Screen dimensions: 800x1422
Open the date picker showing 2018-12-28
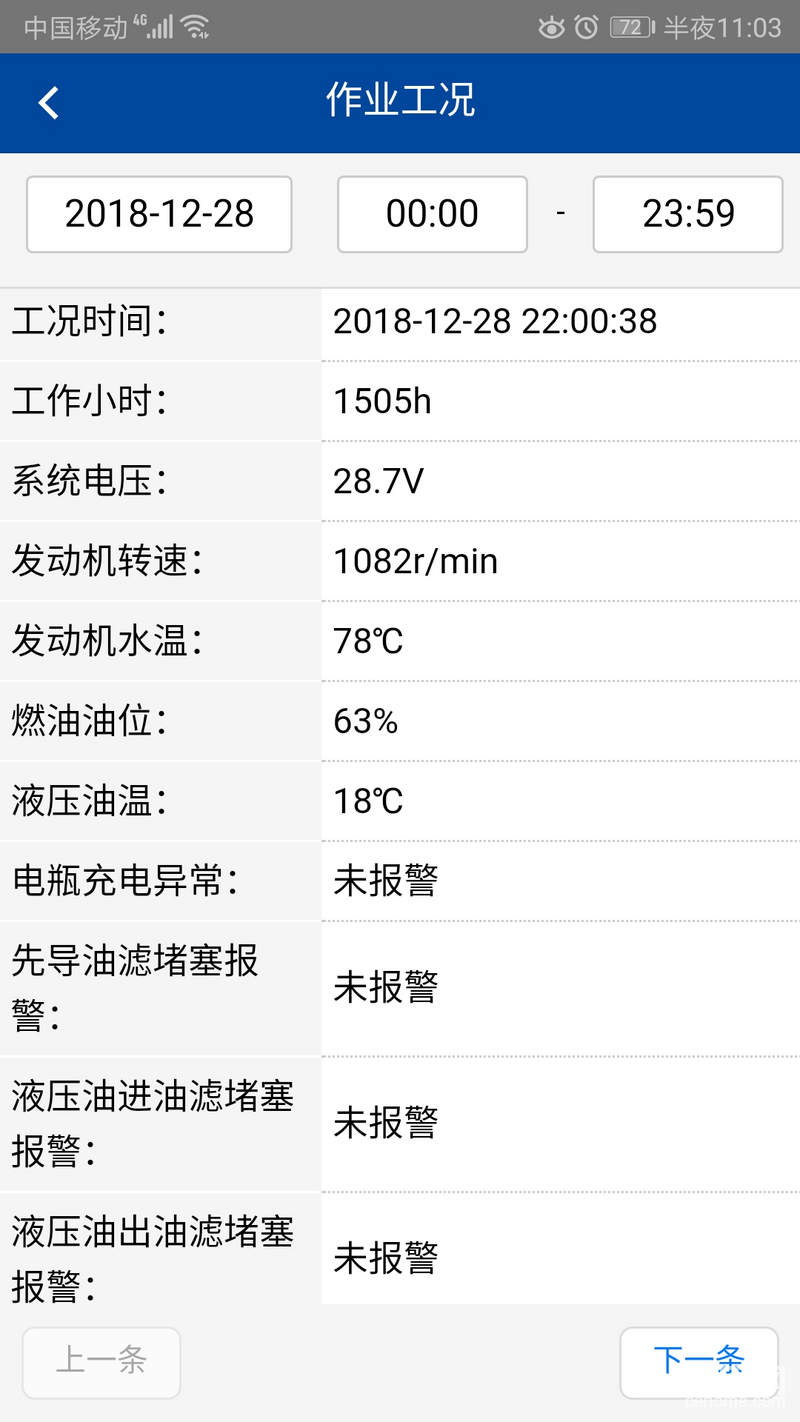[x=159, y=214]
